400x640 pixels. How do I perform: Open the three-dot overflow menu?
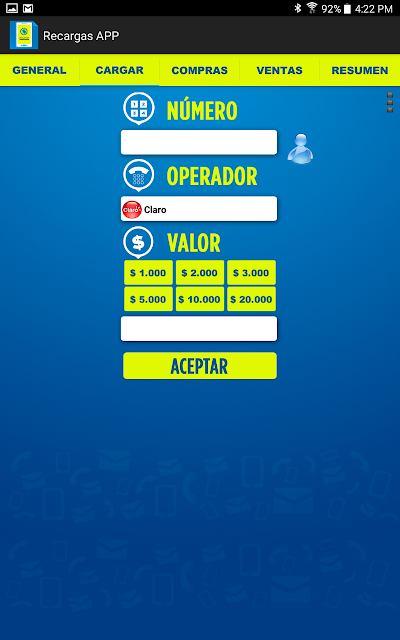click(x=390, y=102)
